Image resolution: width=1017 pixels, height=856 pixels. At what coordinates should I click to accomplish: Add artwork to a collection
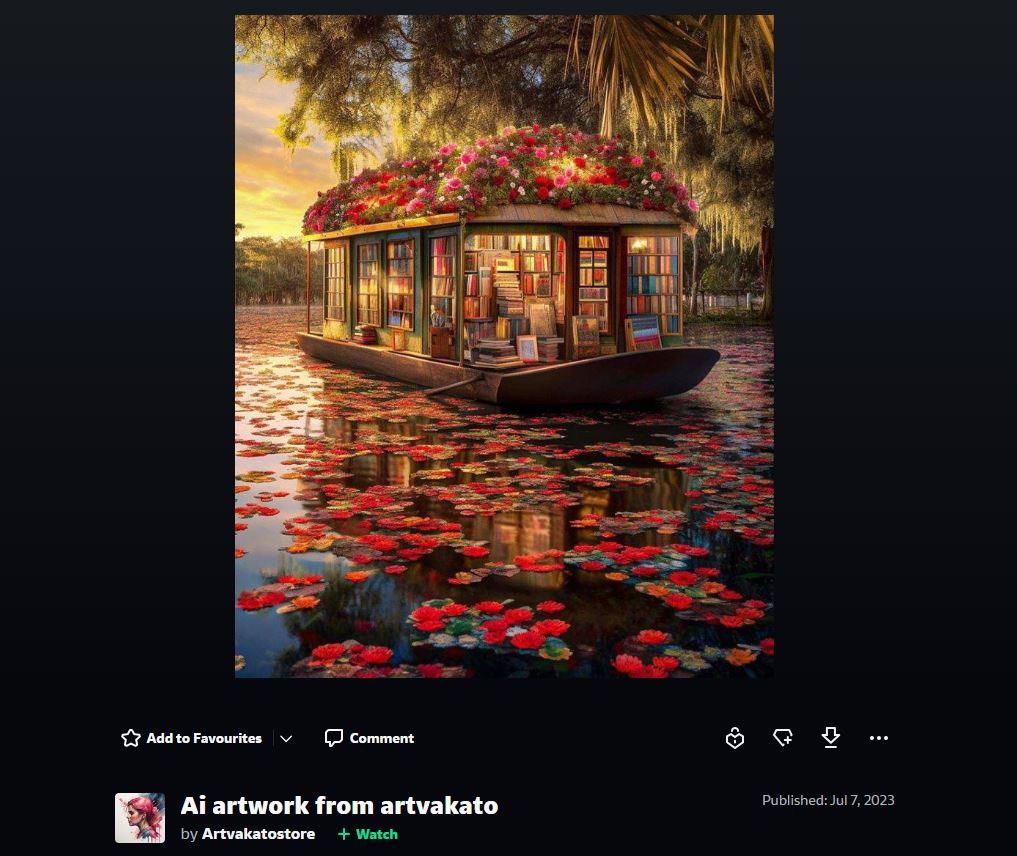[x=783, y=738]
